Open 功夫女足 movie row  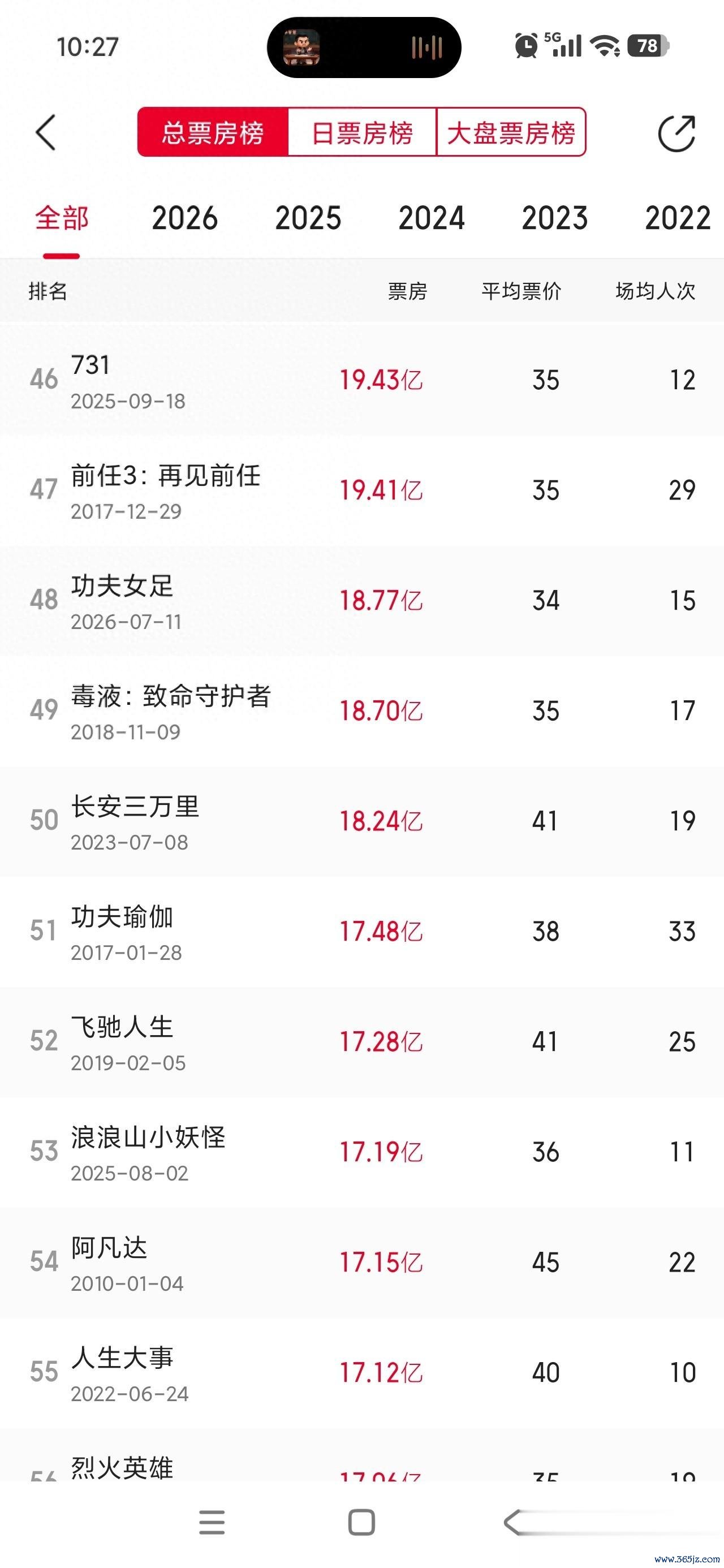click(361, 601)
